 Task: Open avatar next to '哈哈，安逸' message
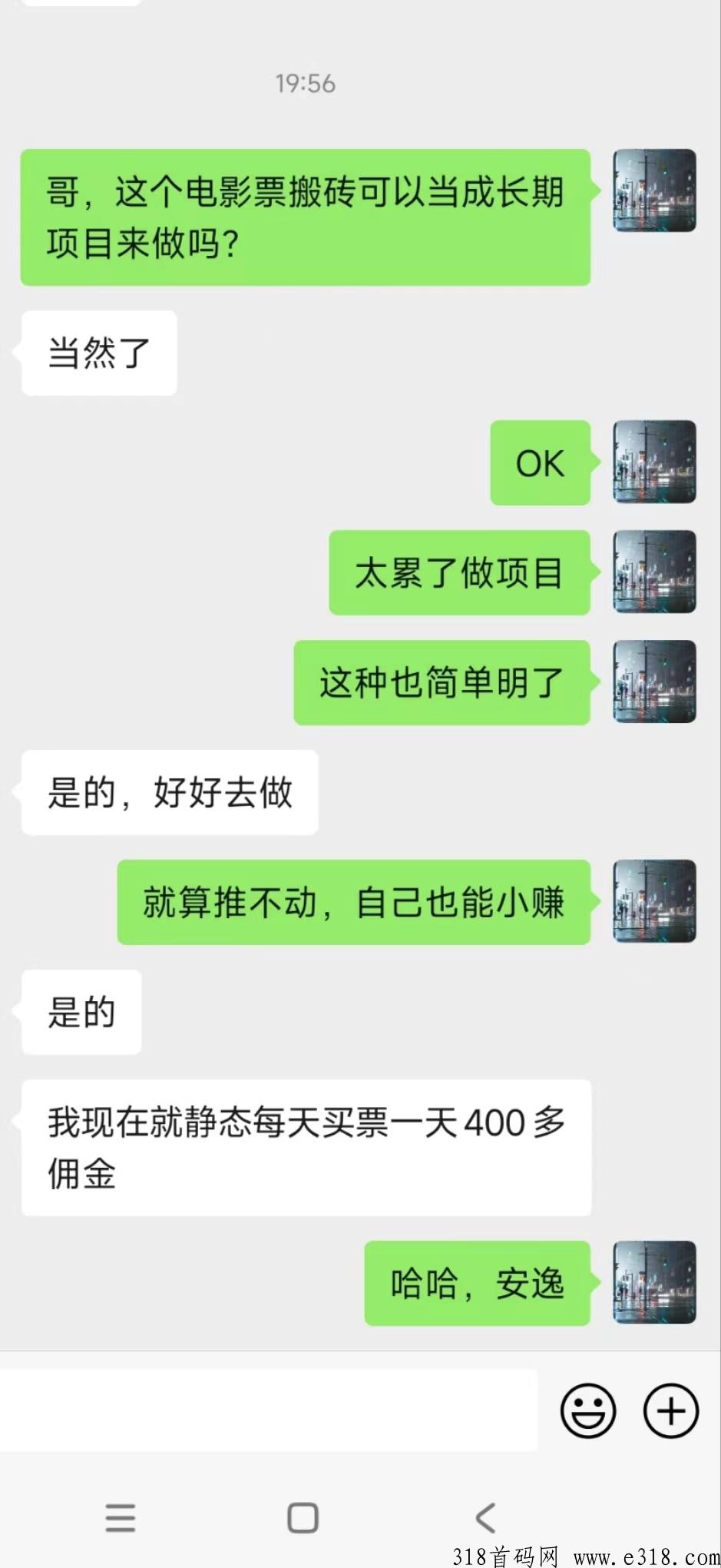pyautogui.click(x=654, y=1282)
